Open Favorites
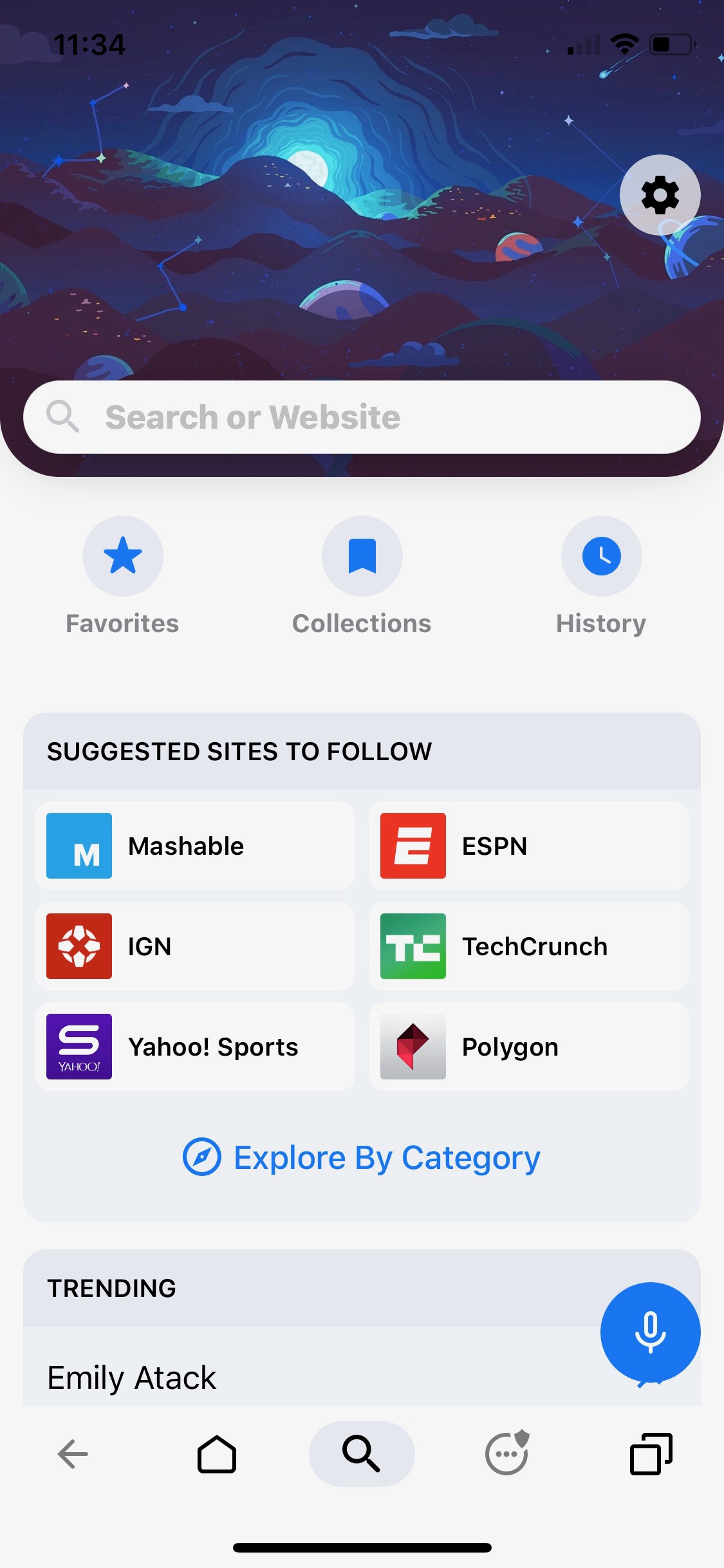The width and height of the screenshot is (724, 1568). point(122,576)
